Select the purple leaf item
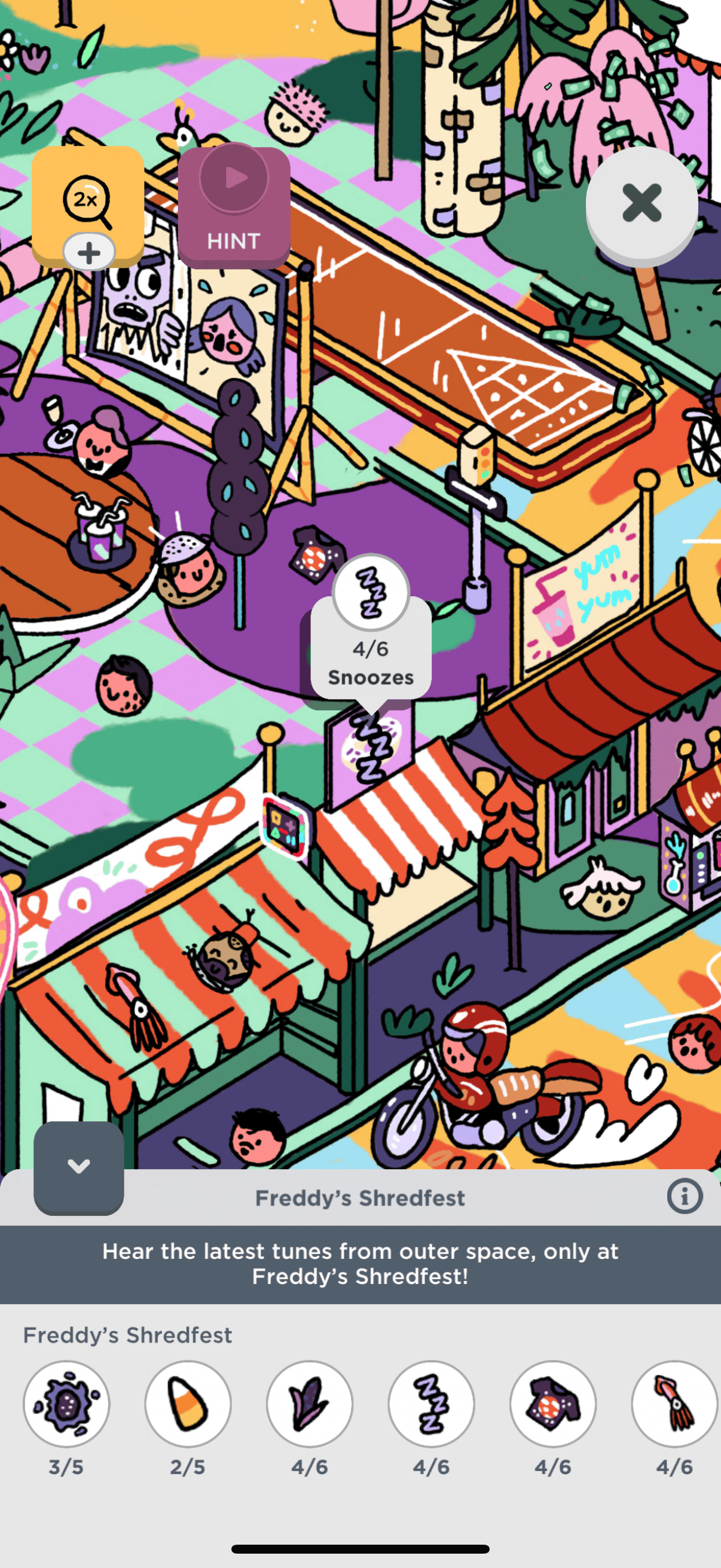 310,1404
